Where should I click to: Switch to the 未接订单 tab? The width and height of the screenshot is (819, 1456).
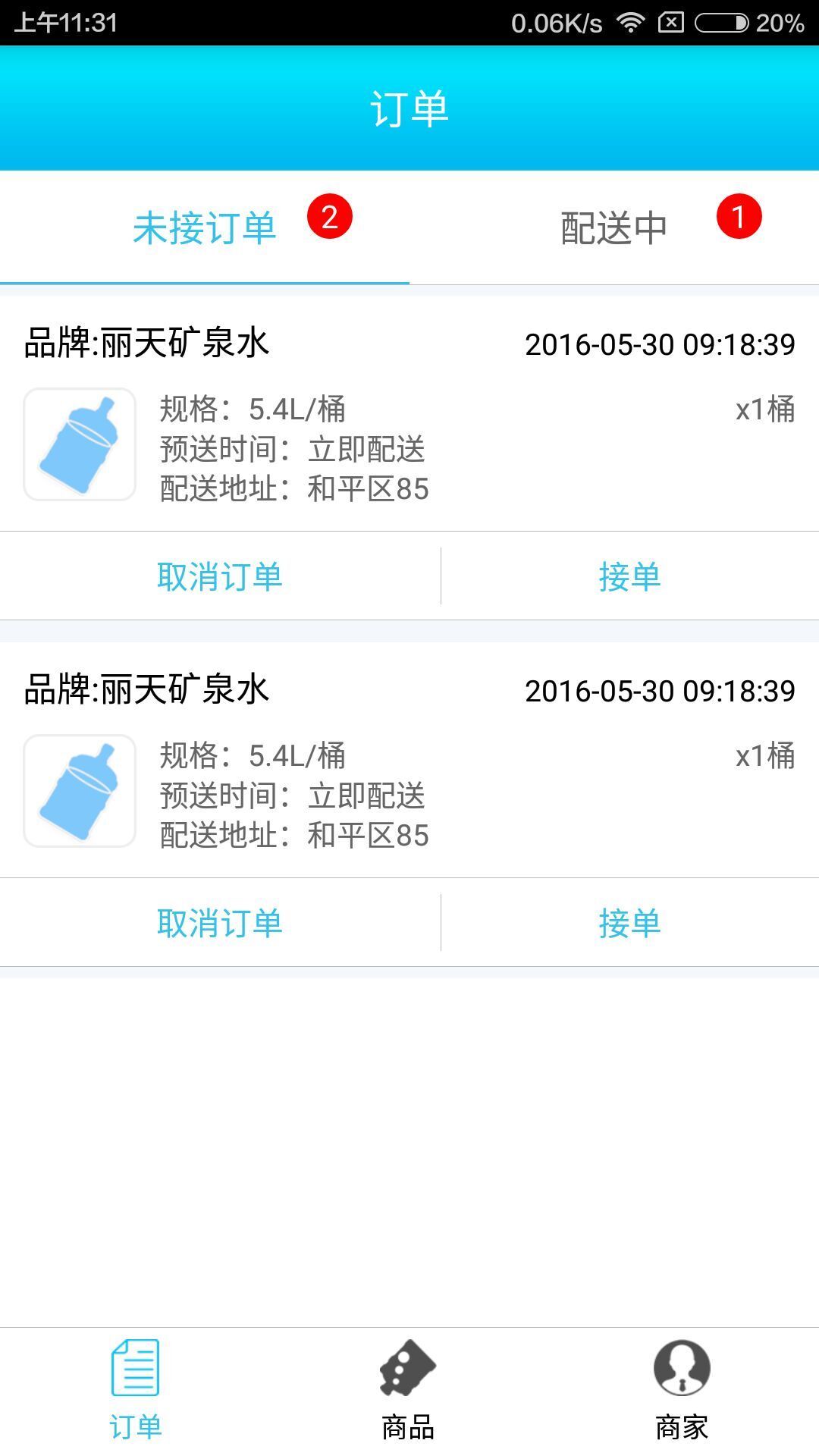click(205, 227)
